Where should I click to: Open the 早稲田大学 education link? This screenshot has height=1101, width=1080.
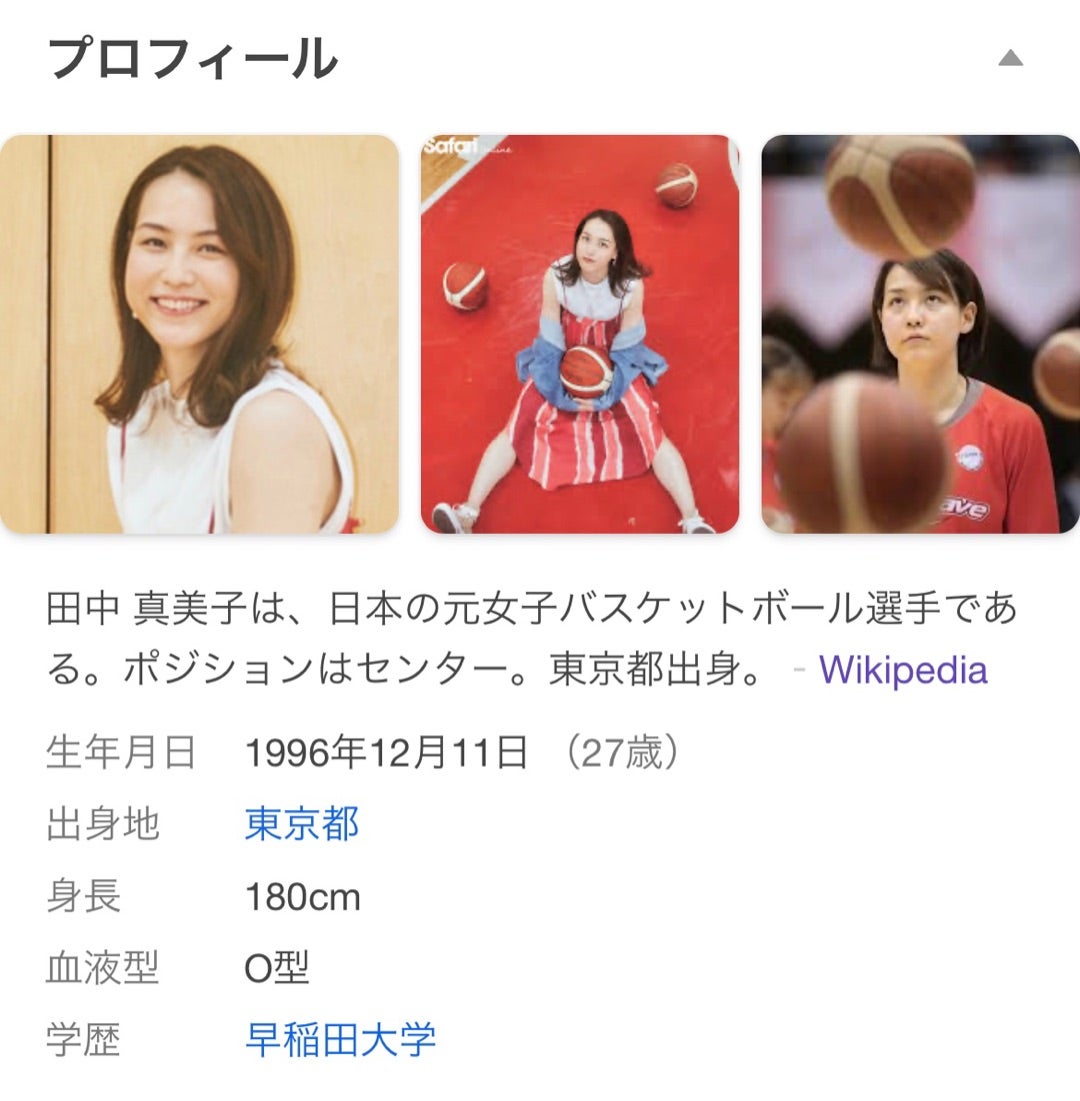click(340, 1039)
